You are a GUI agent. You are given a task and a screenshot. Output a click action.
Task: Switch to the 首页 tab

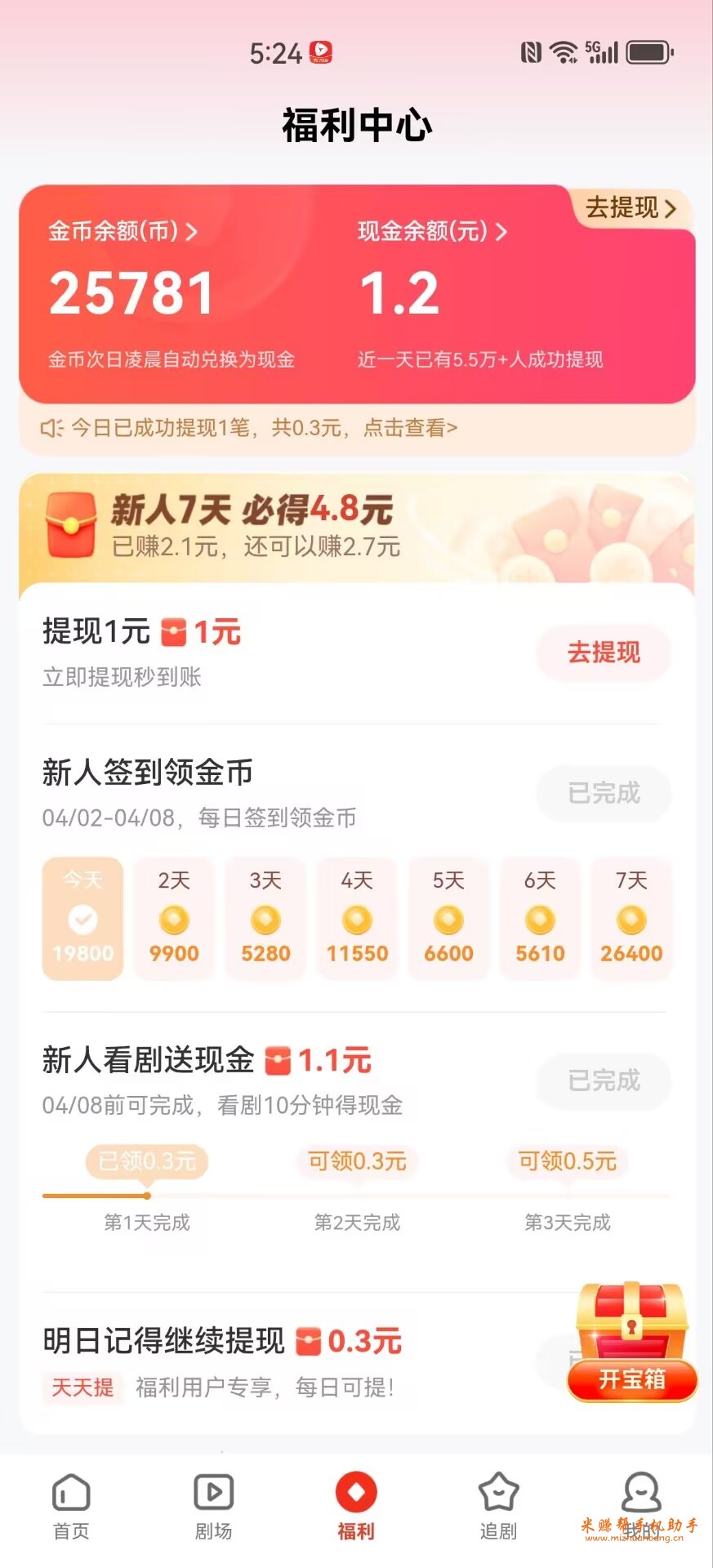click(x=71, y=1507)
